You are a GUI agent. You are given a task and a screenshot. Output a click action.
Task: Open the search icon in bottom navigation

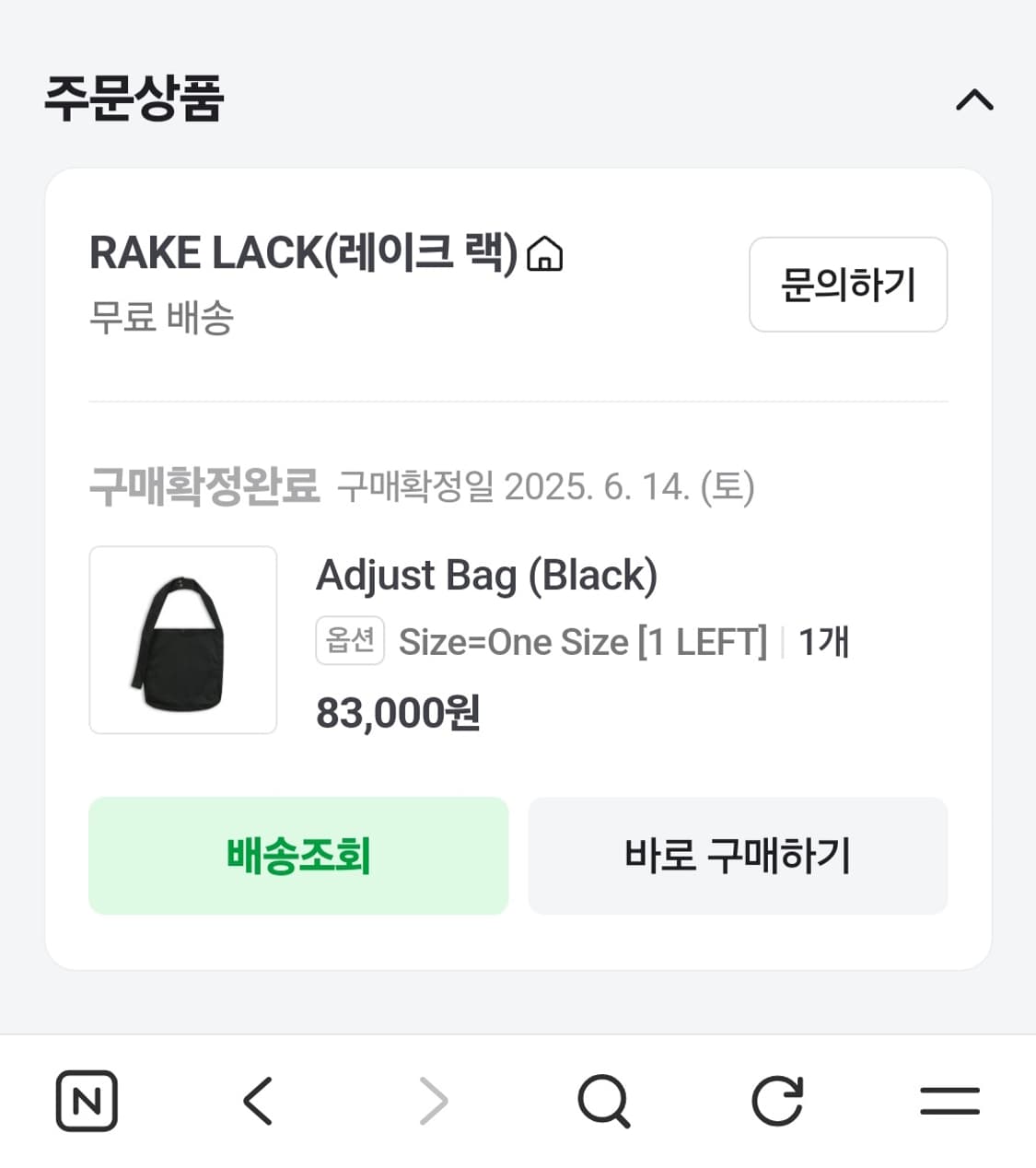tap(603, 1101)
